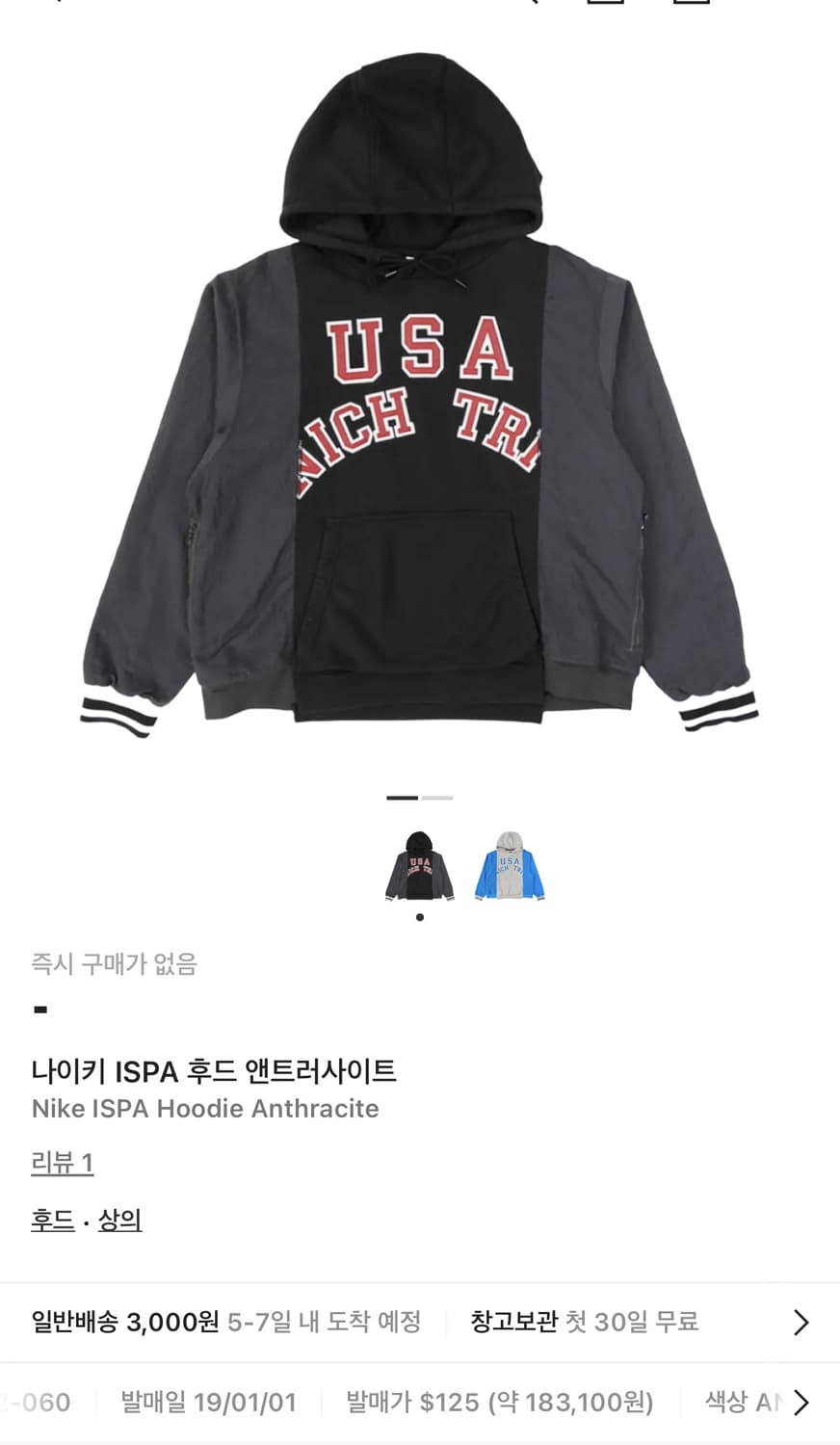Select the anthracite hoodie thumbnail
The image size is (840, 1445).
[x=420, y=867]
